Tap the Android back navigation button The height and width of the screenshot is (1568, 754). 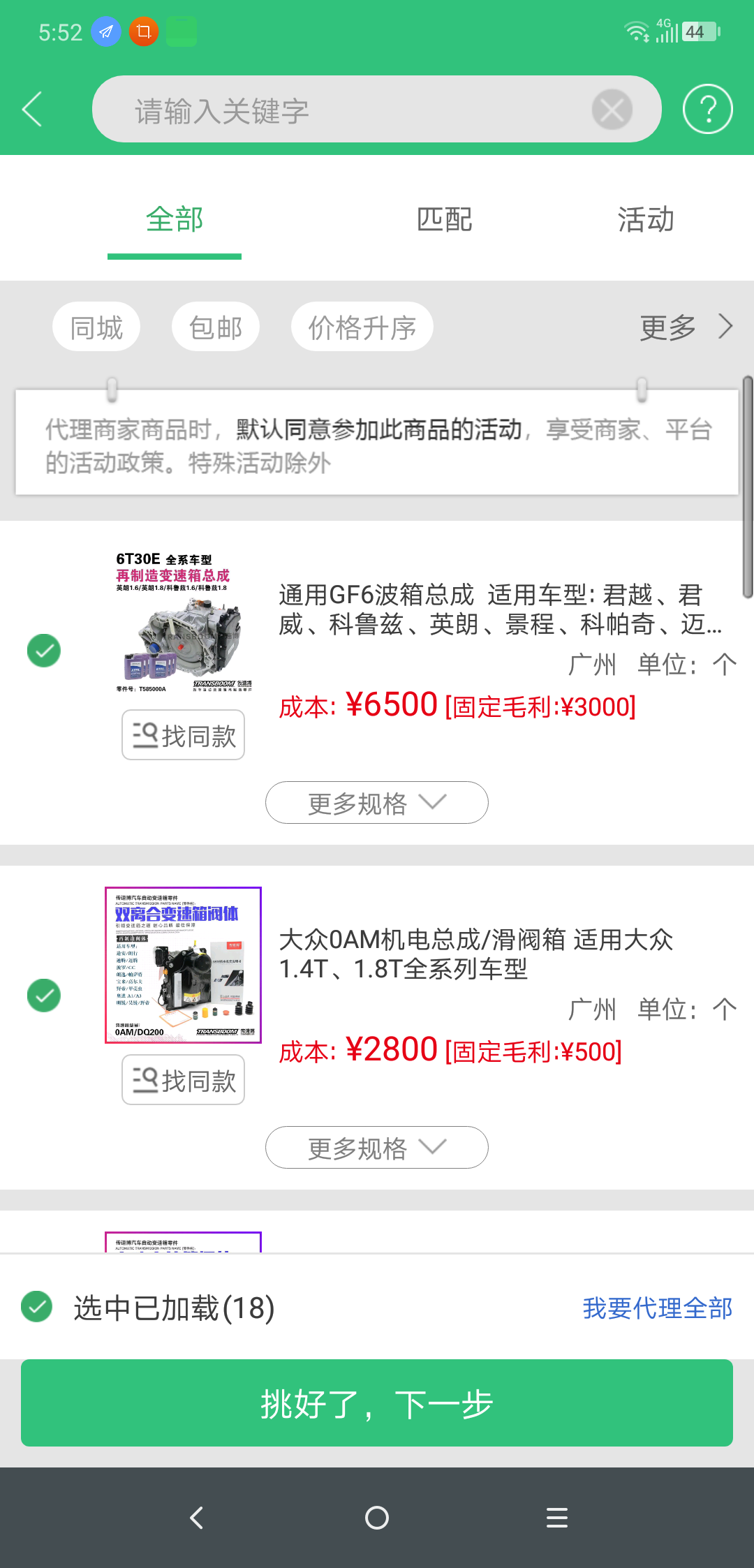click(x=196, y=1518)
